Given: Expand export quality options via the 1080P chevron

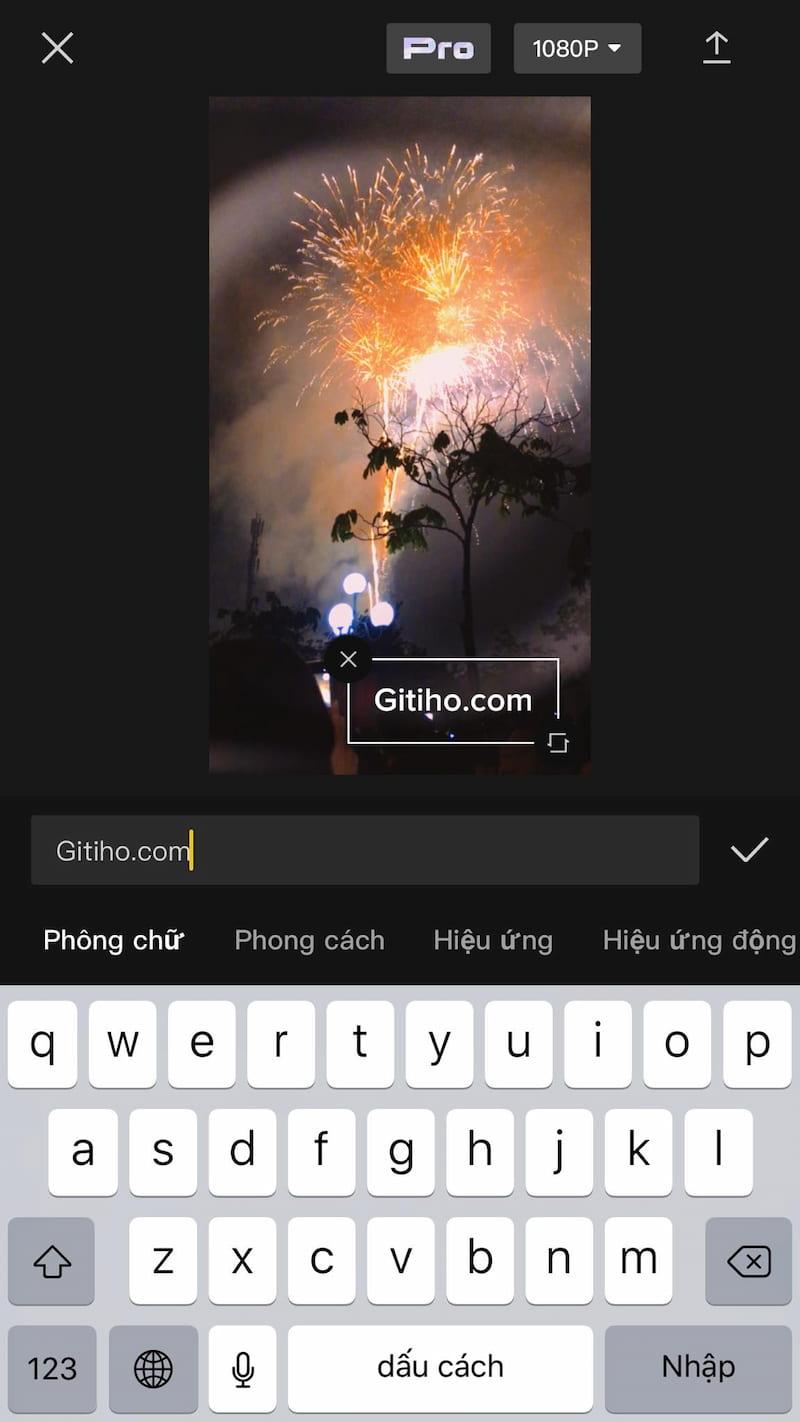Looking at the screenshot, I should click(x=614, y=48).
